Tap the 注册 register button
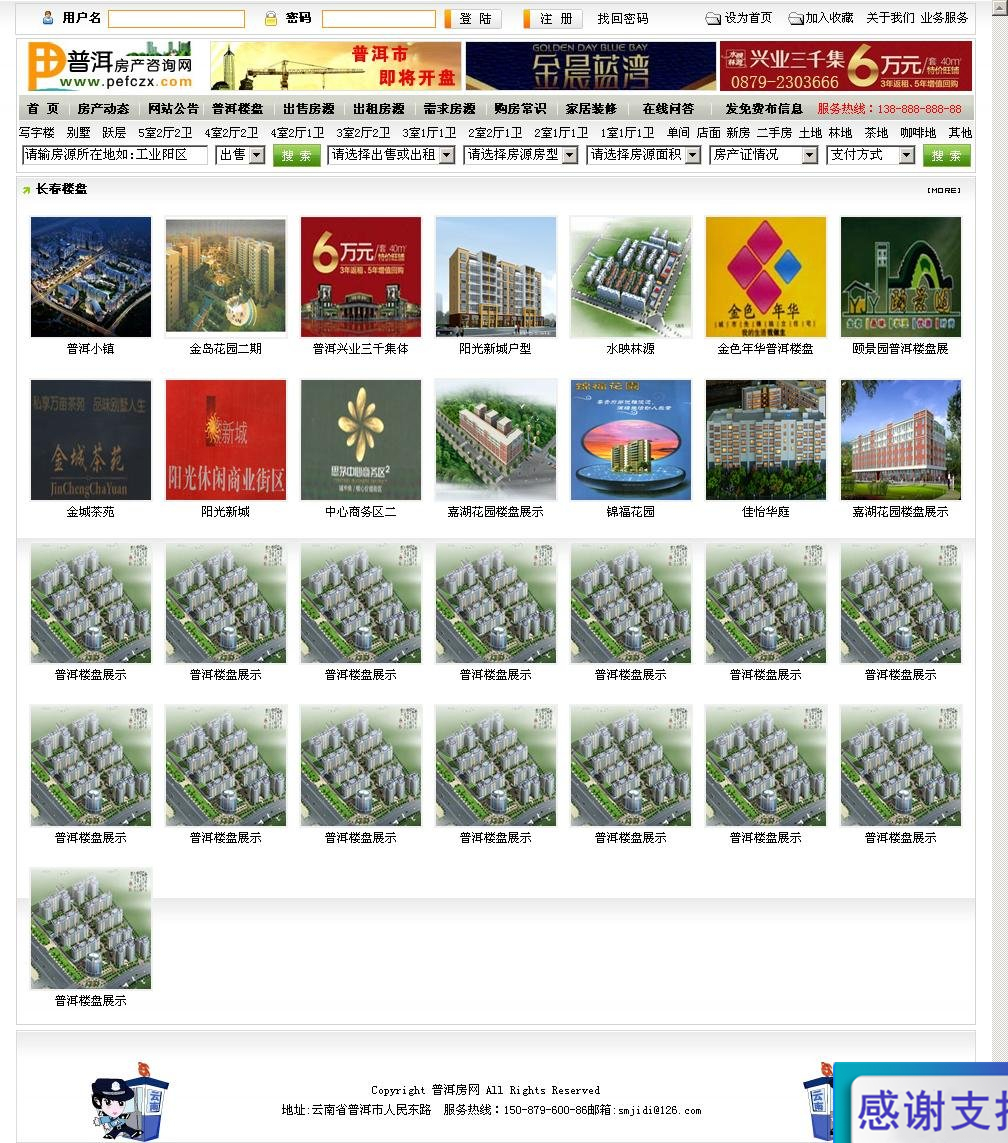This screenshot has width=1008, height=1143. coord(555,19)
